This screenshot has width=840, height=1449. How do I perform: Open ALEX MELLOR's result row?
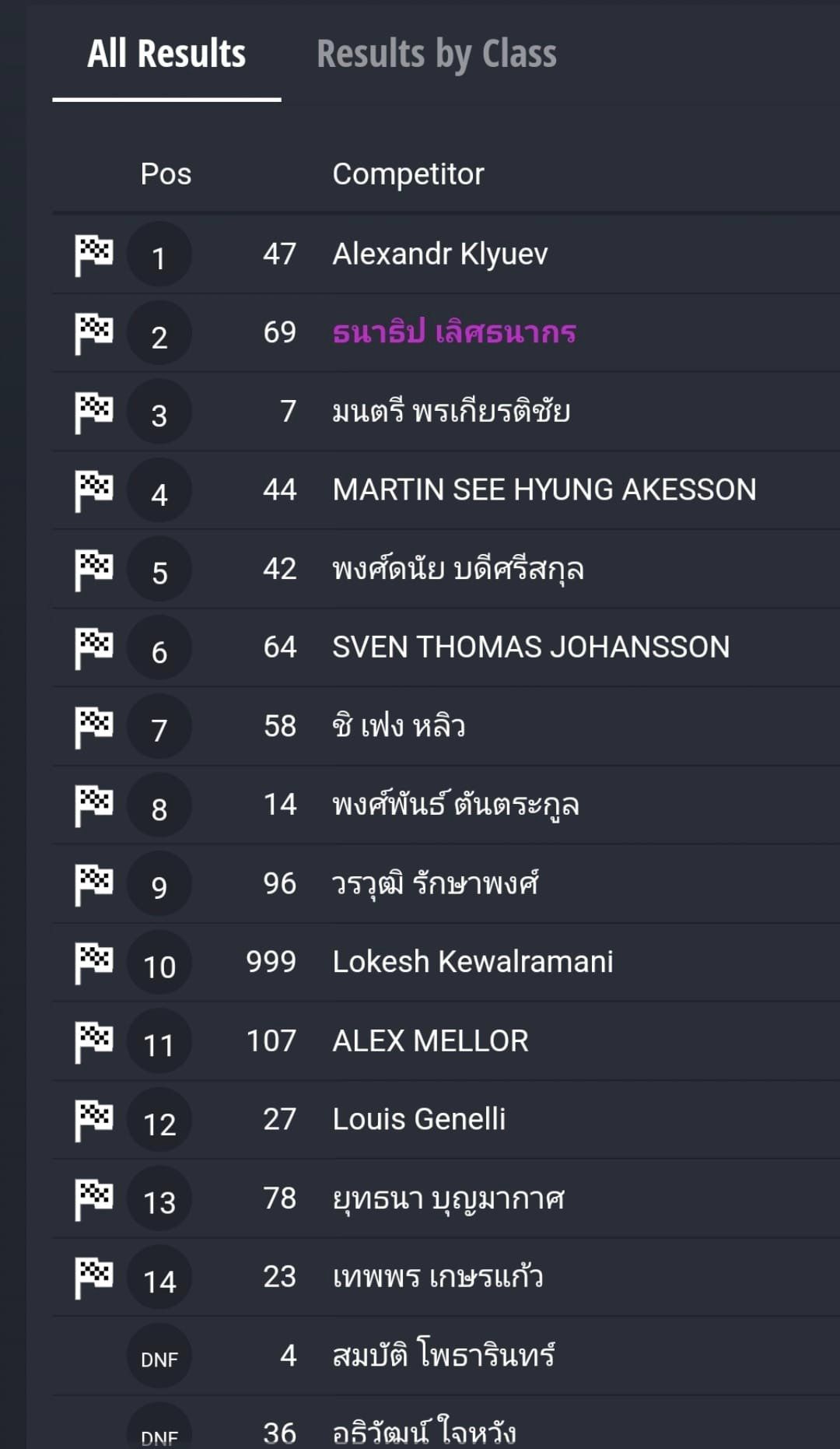[430, 1041]
